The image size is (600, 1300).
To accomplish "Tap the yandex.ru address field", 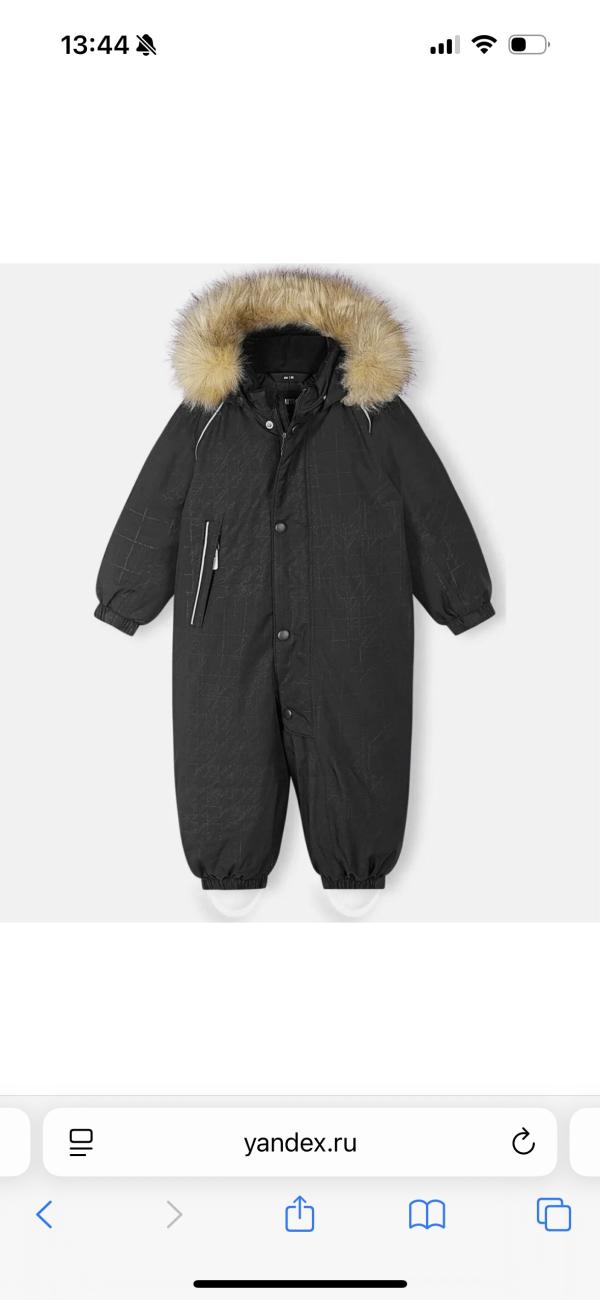I will tap(300, 1142).
